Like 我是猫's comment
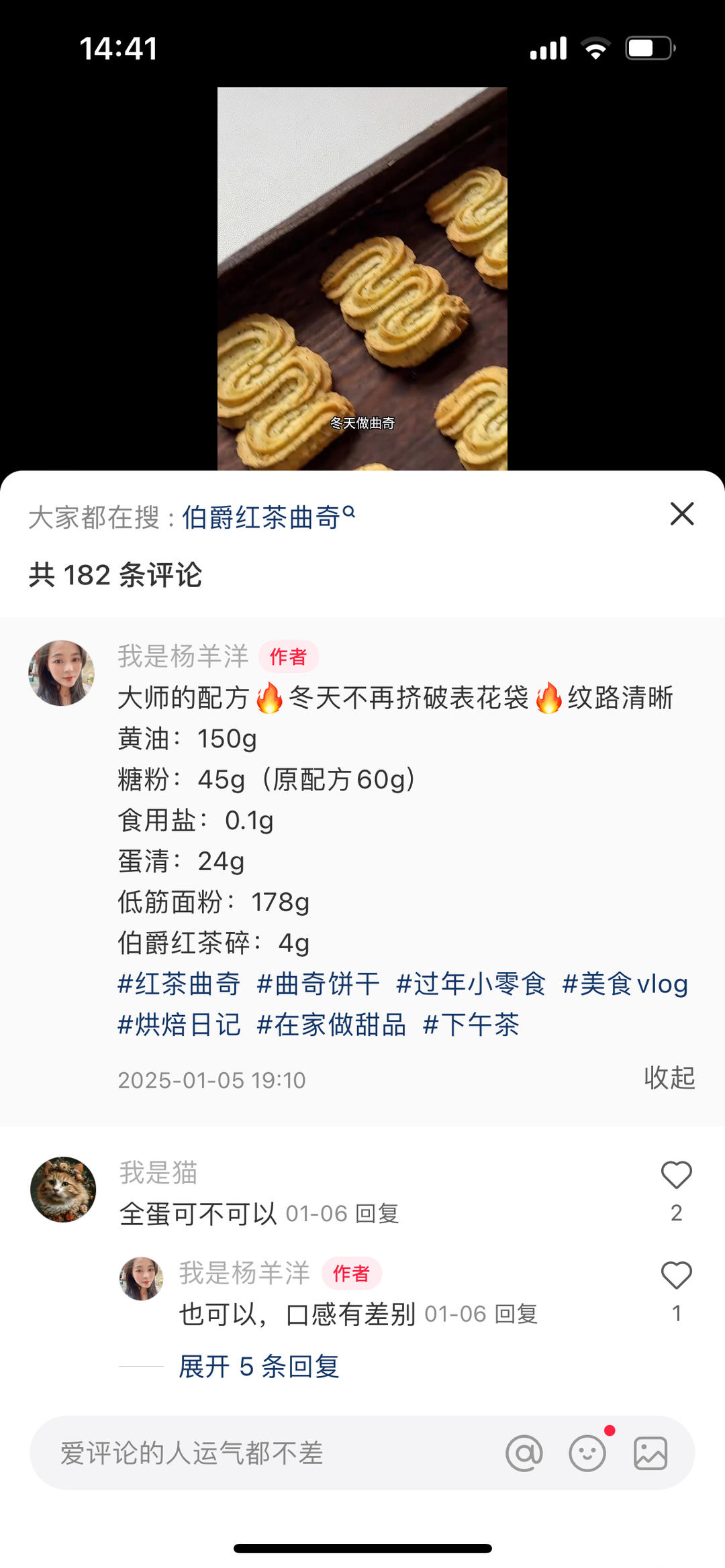Image resolution: width=725 pixels, height=1568 pixels. coord(676,1175)
